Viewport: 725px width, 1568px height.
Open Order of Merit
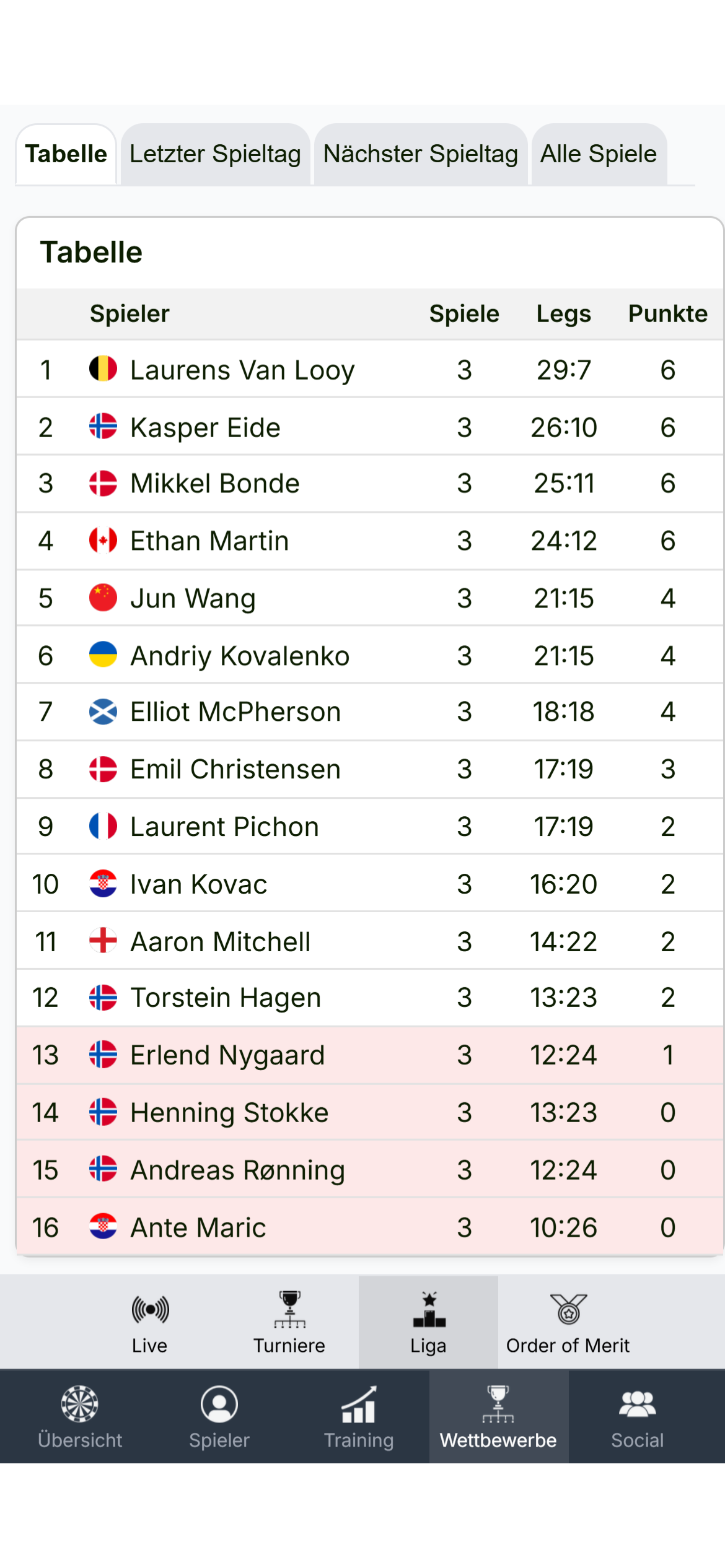click(x=568, y=1322)
